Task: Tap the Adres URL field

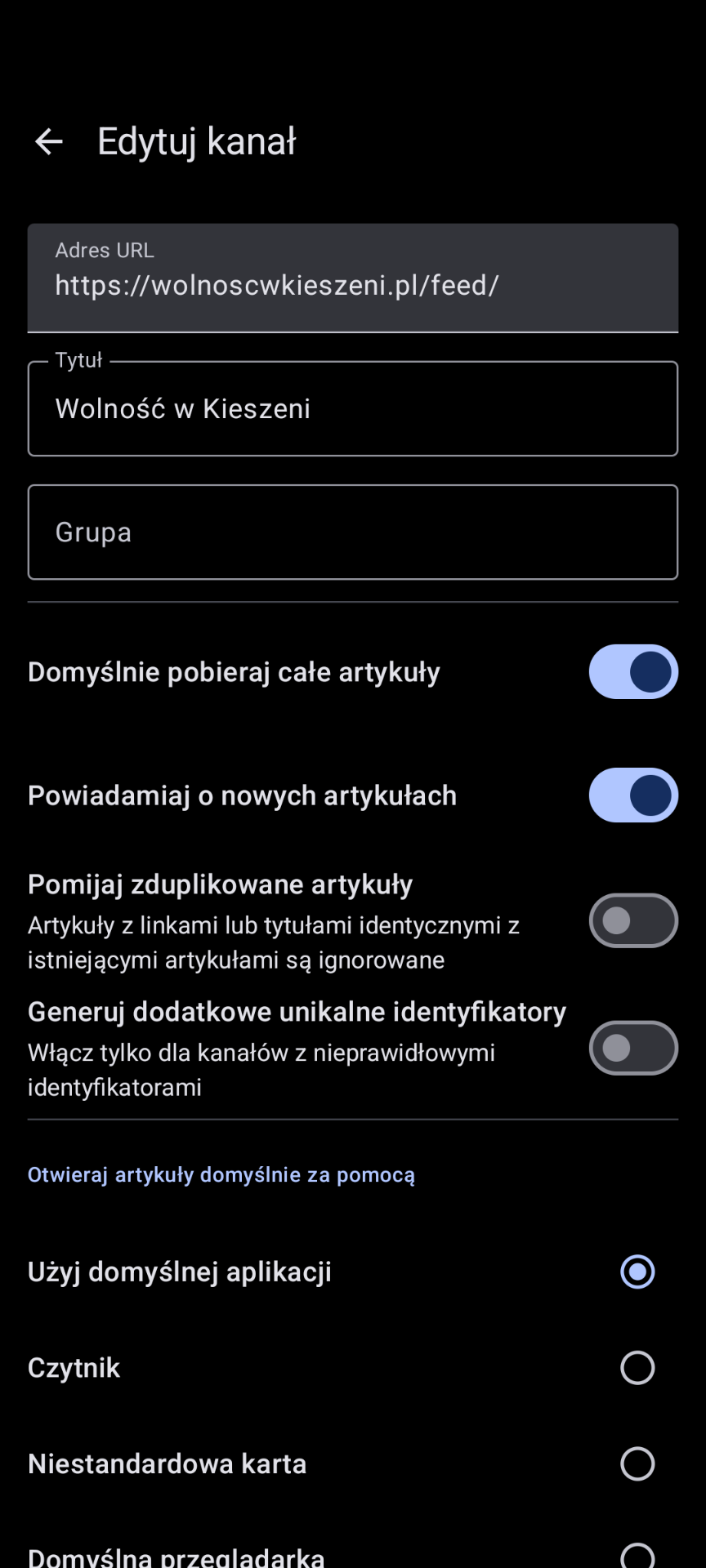Action: point(353,278)
